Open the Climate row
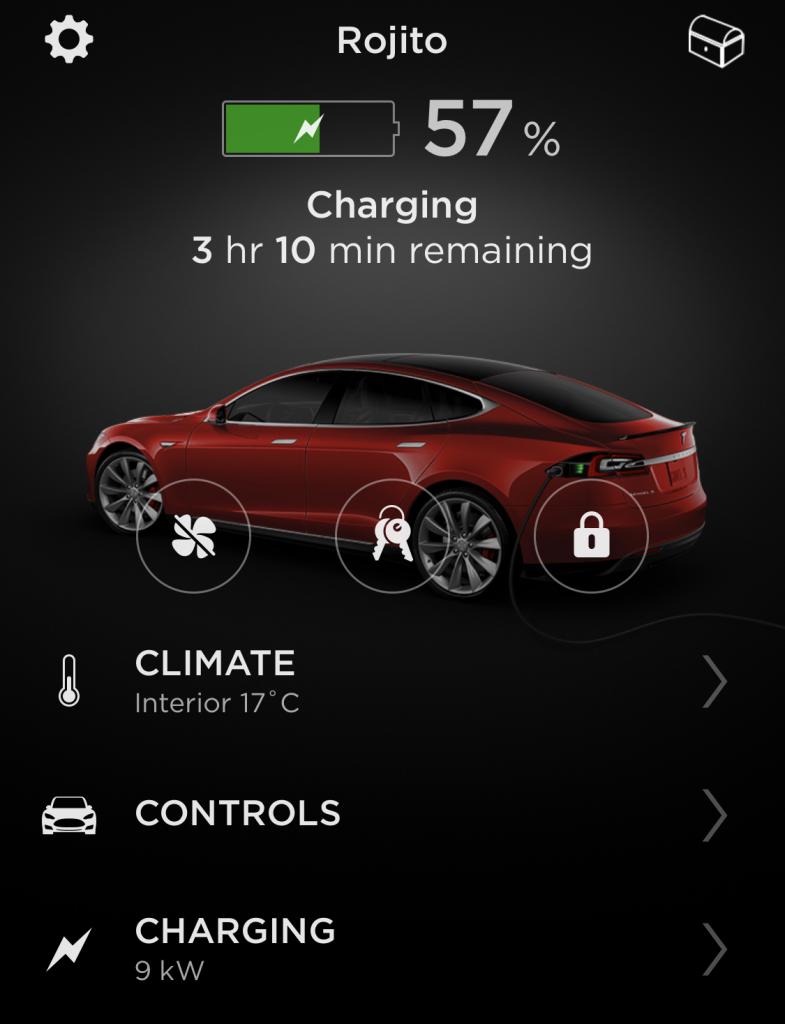 click(x=392, y=682)
